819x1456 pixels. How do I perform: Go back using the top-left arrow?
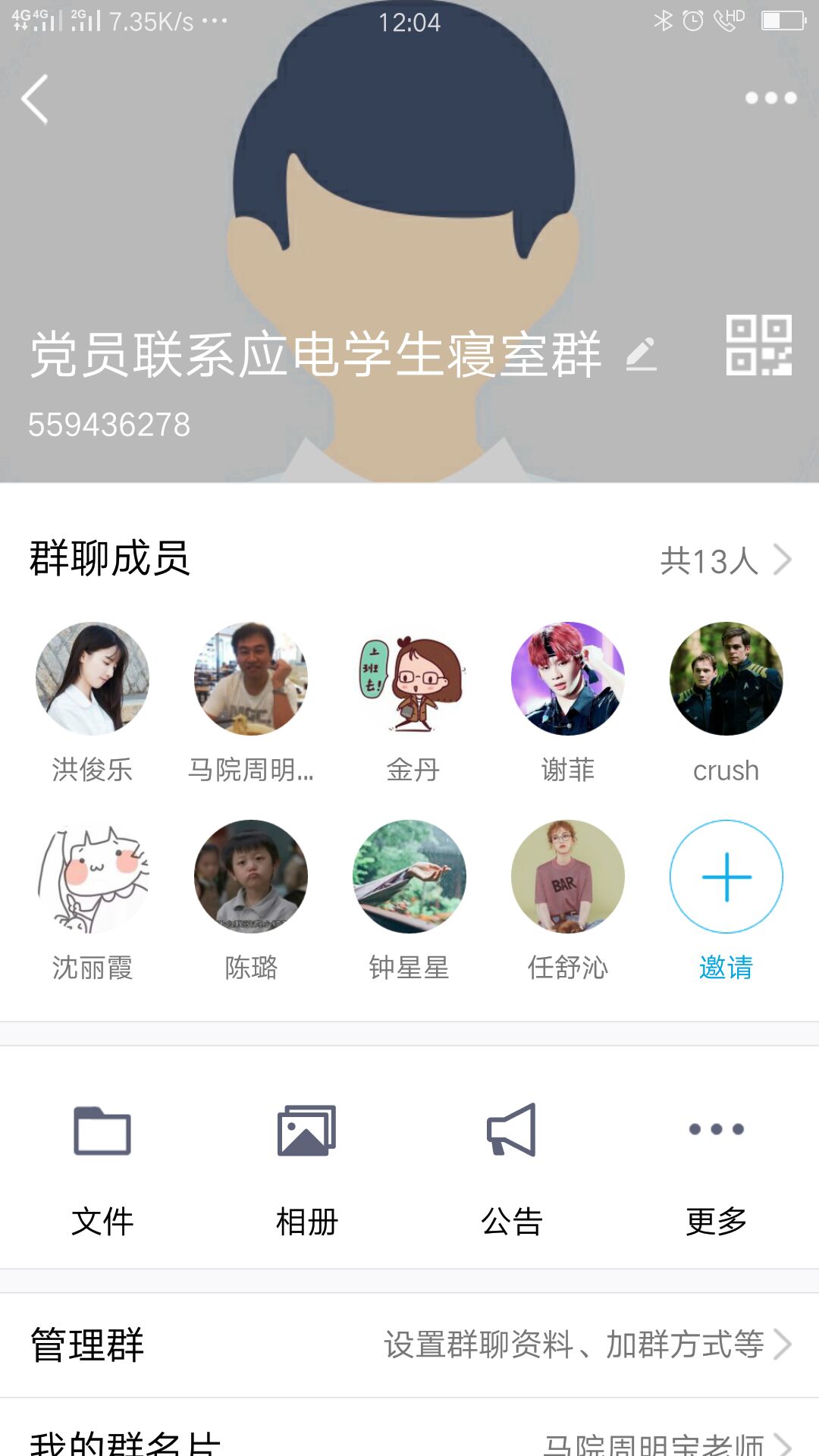coord(35,99)
